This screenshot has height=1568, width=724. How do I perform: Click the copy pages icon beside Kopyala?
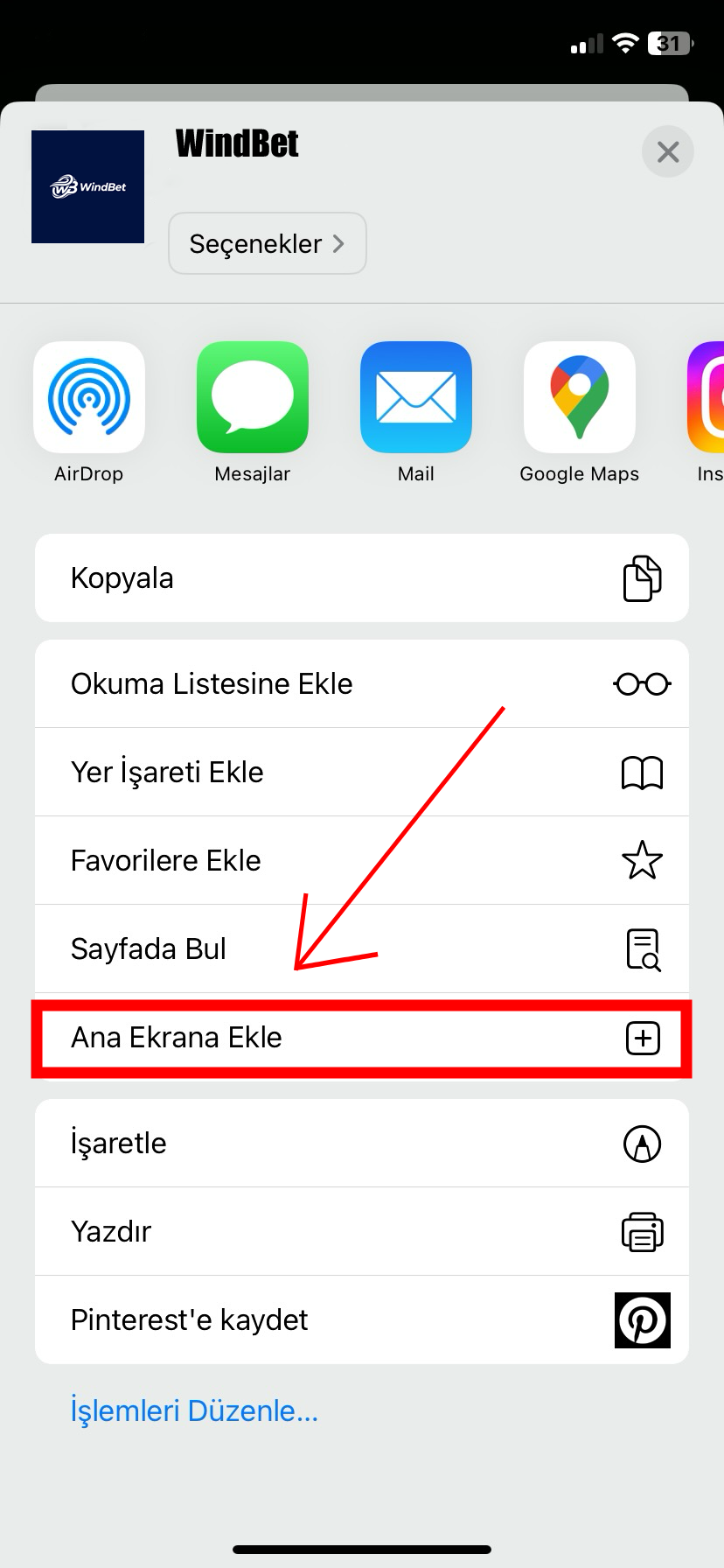tap(643, 577)
